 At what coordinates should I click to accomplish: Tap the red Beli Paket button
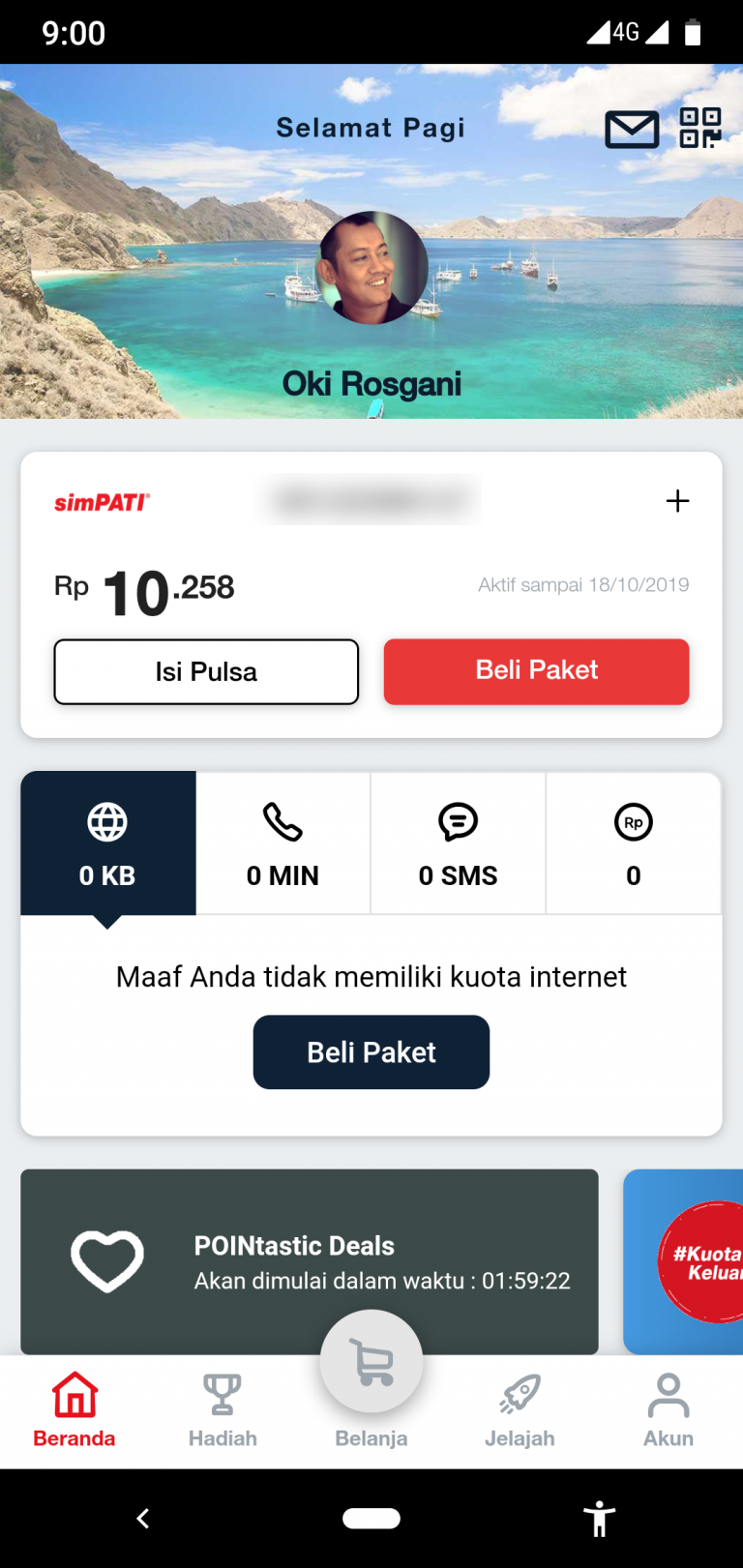tap(537, 671)
